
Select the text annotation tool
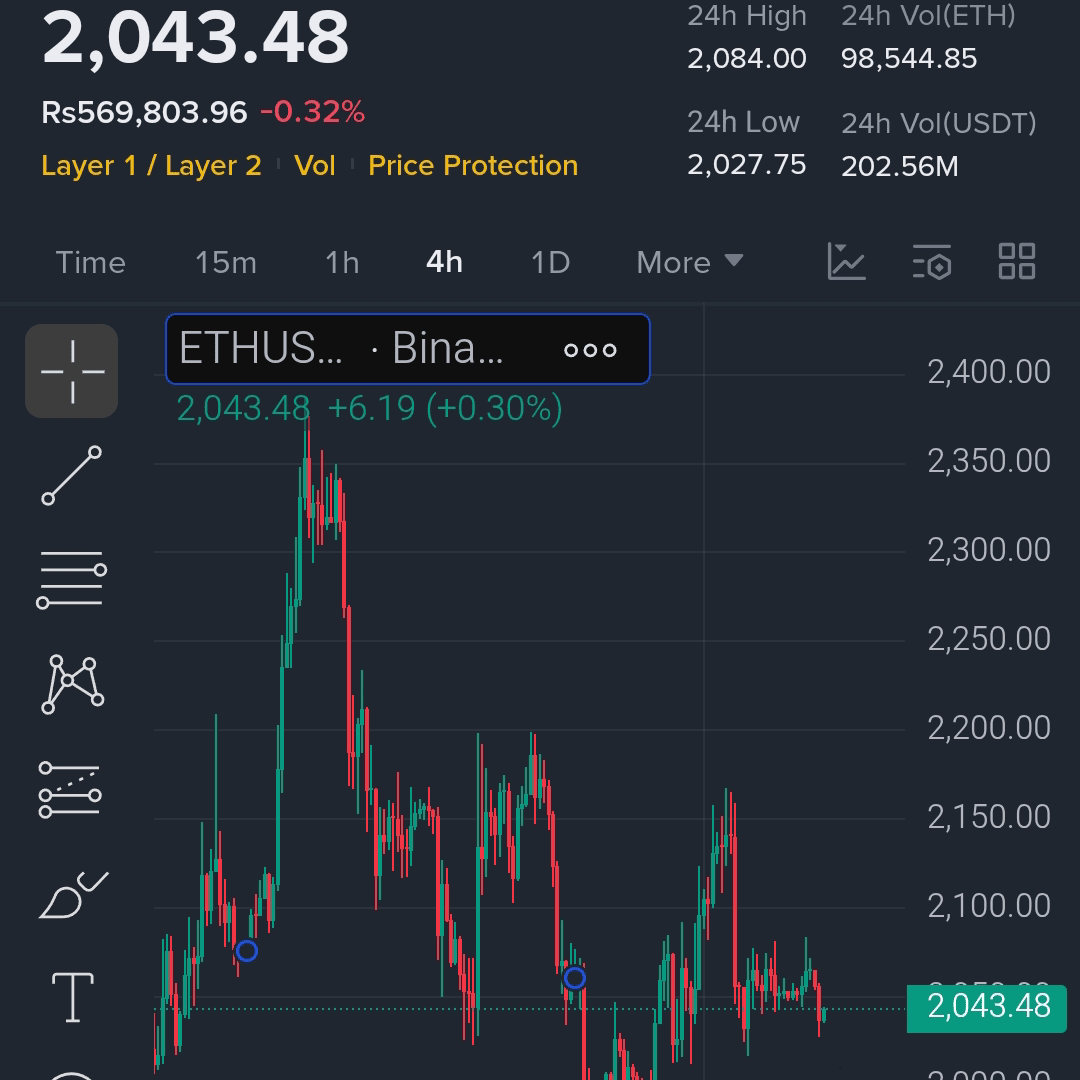coord(73,997)
